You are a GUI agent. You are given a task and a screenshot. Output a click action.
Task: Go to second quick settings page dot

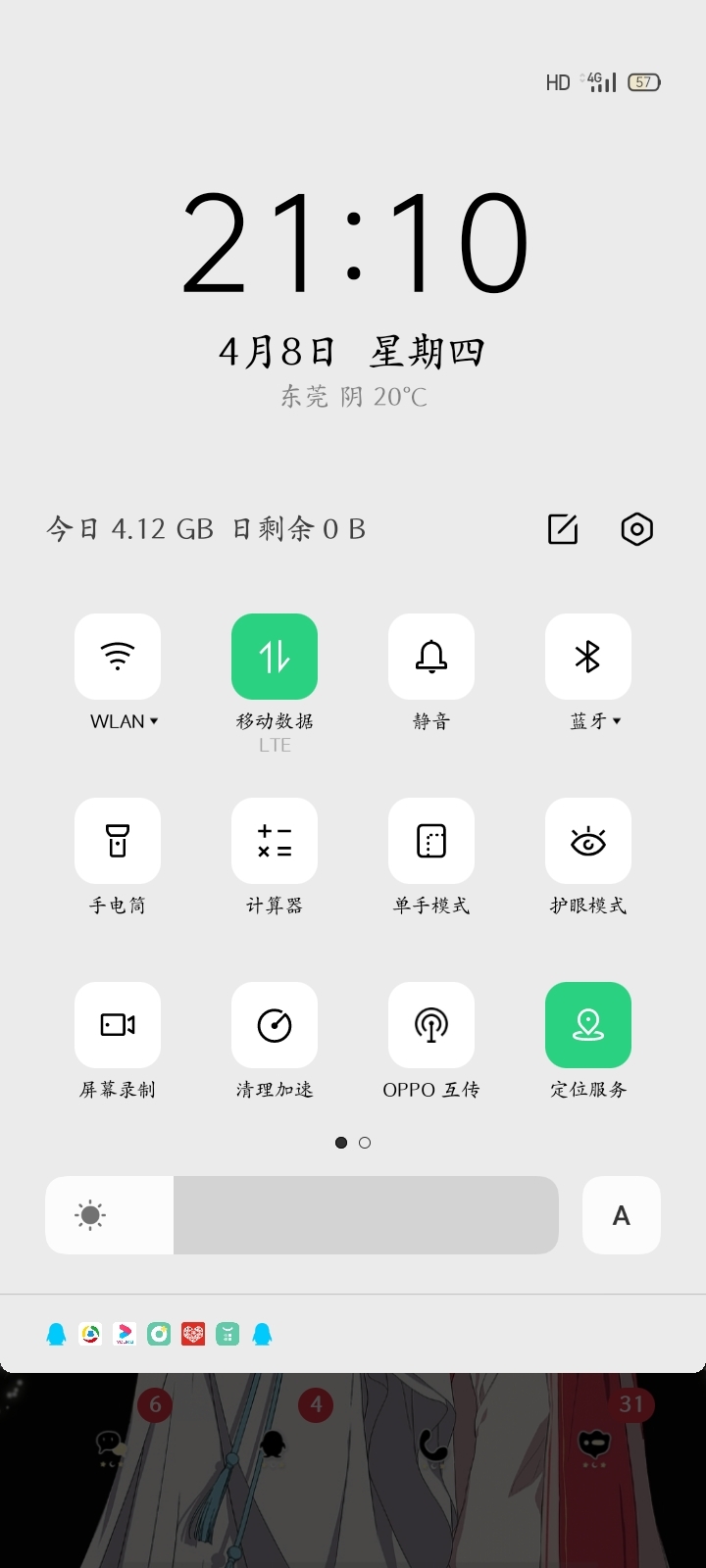(365, 1143)
